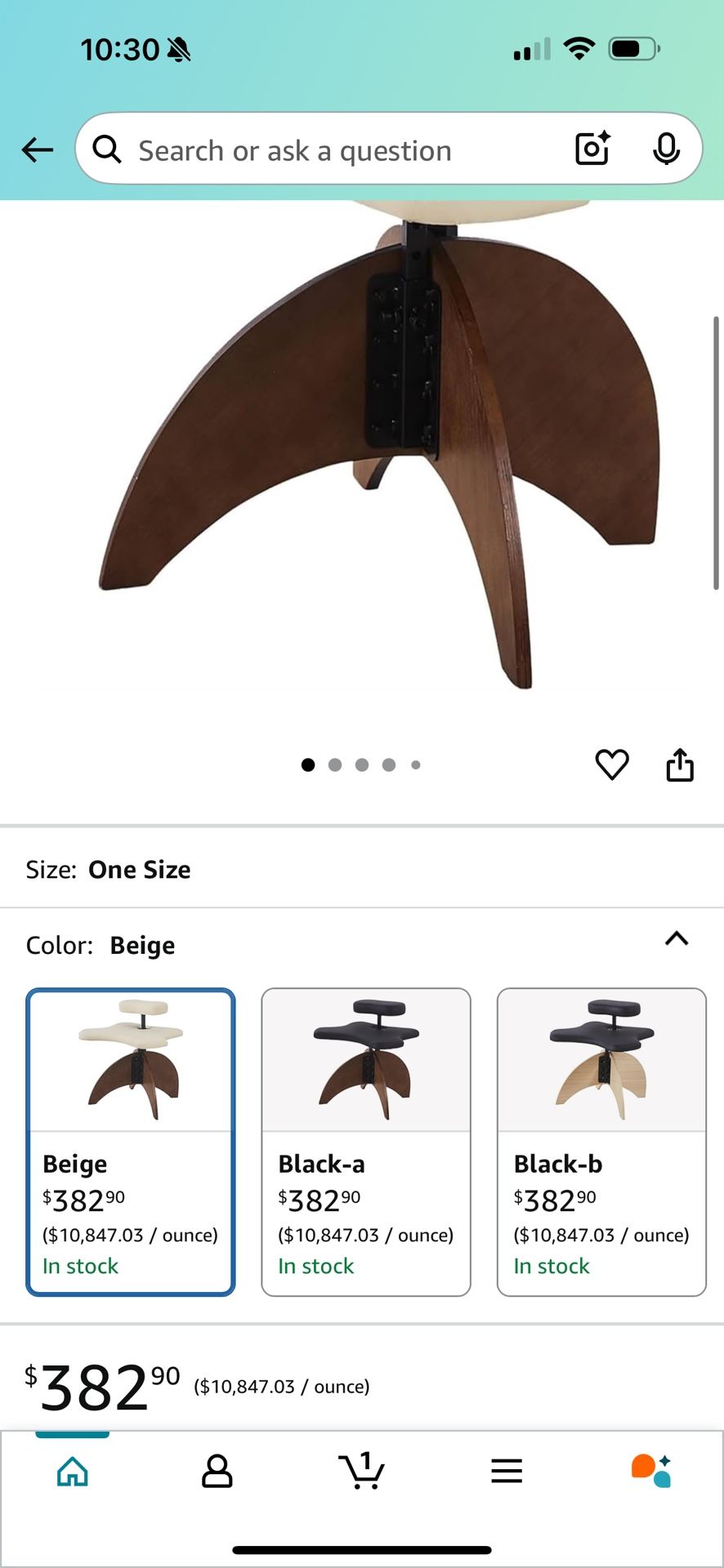Start voice search with microphone
The image size is (724, 1568).
pos(666,149)
